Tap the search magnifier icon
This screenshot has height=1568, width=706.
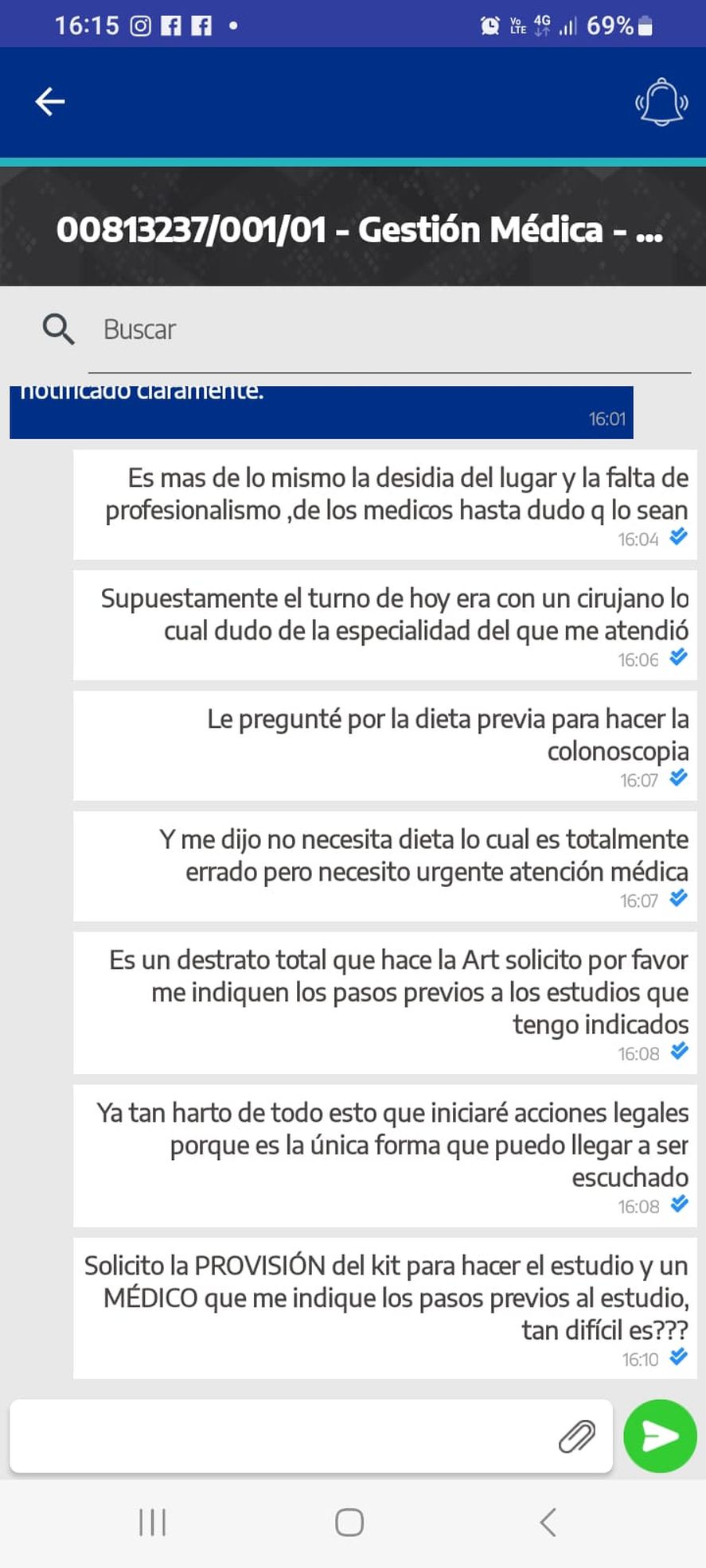58,329
